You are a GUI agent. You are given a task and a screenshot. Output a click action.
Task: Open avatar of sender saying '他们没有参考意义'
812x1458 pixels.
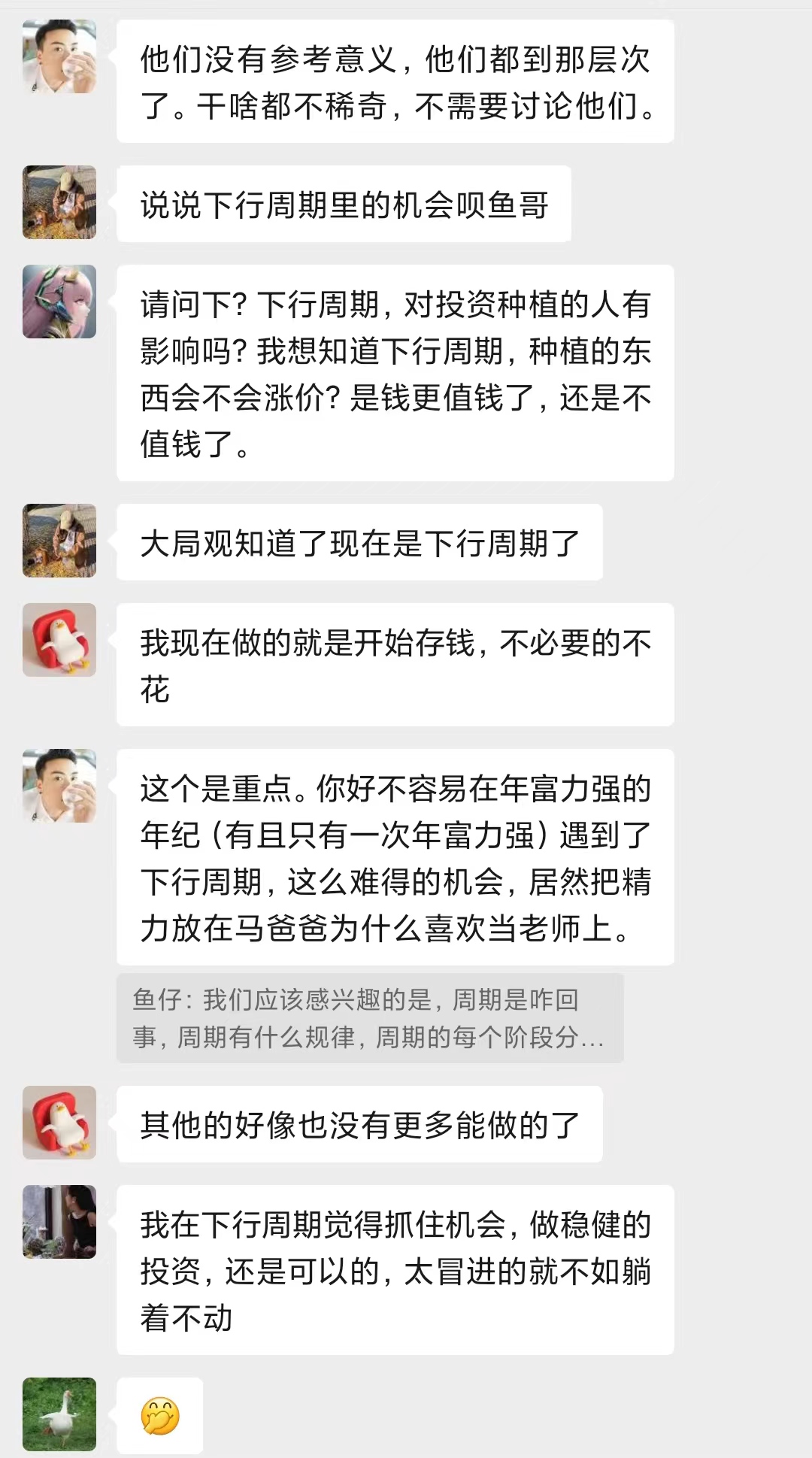pyautogui.click(x=59, y=56)
